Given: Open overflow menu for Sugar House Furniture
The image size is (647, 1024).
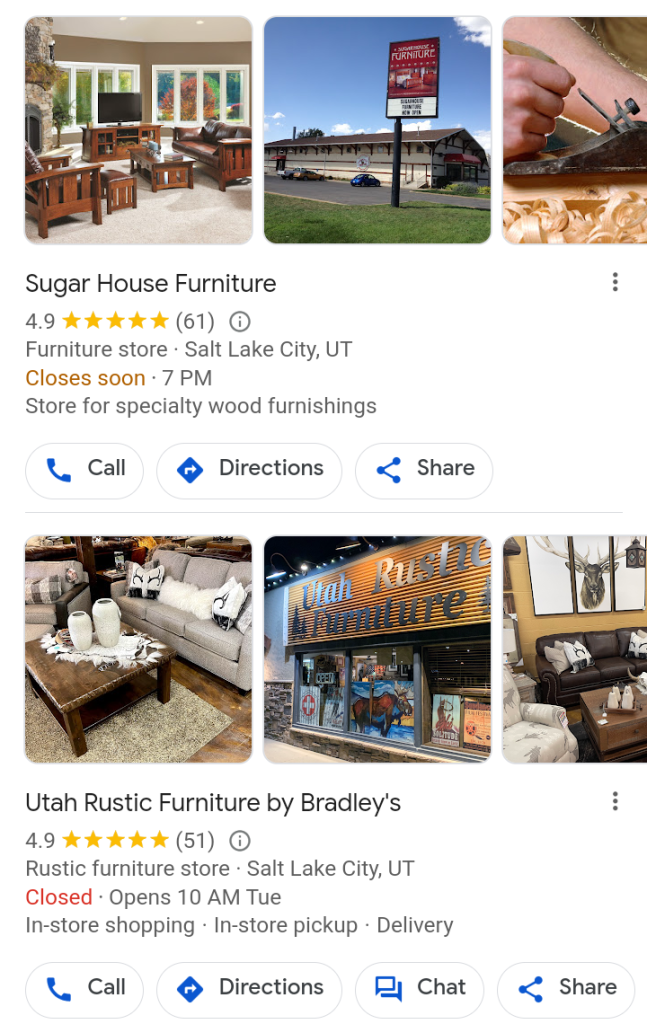Looking at the screenshot, I should pos(615,283).
